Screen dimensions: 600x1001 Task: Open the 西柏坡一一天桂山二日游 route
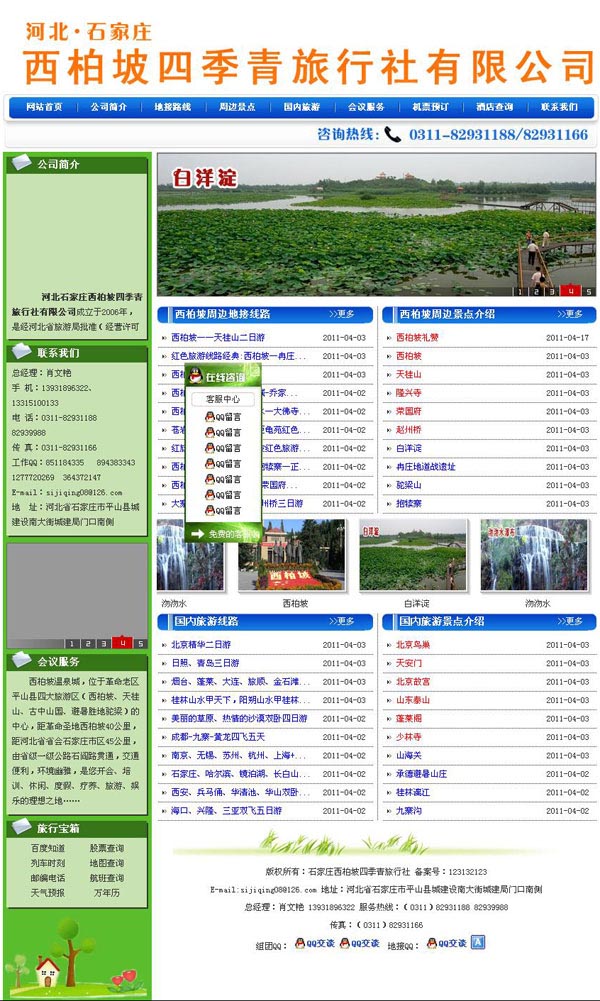[218, 338]
